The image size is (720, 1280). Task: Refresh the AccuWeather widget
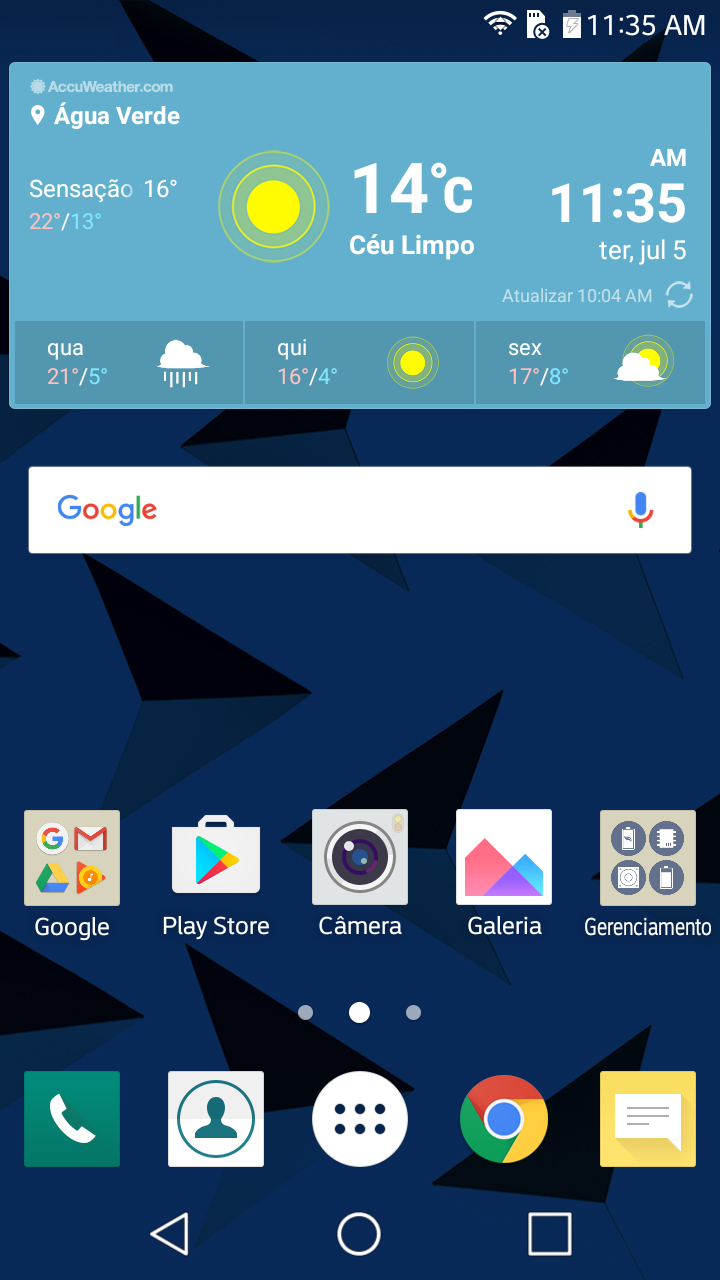679,295
